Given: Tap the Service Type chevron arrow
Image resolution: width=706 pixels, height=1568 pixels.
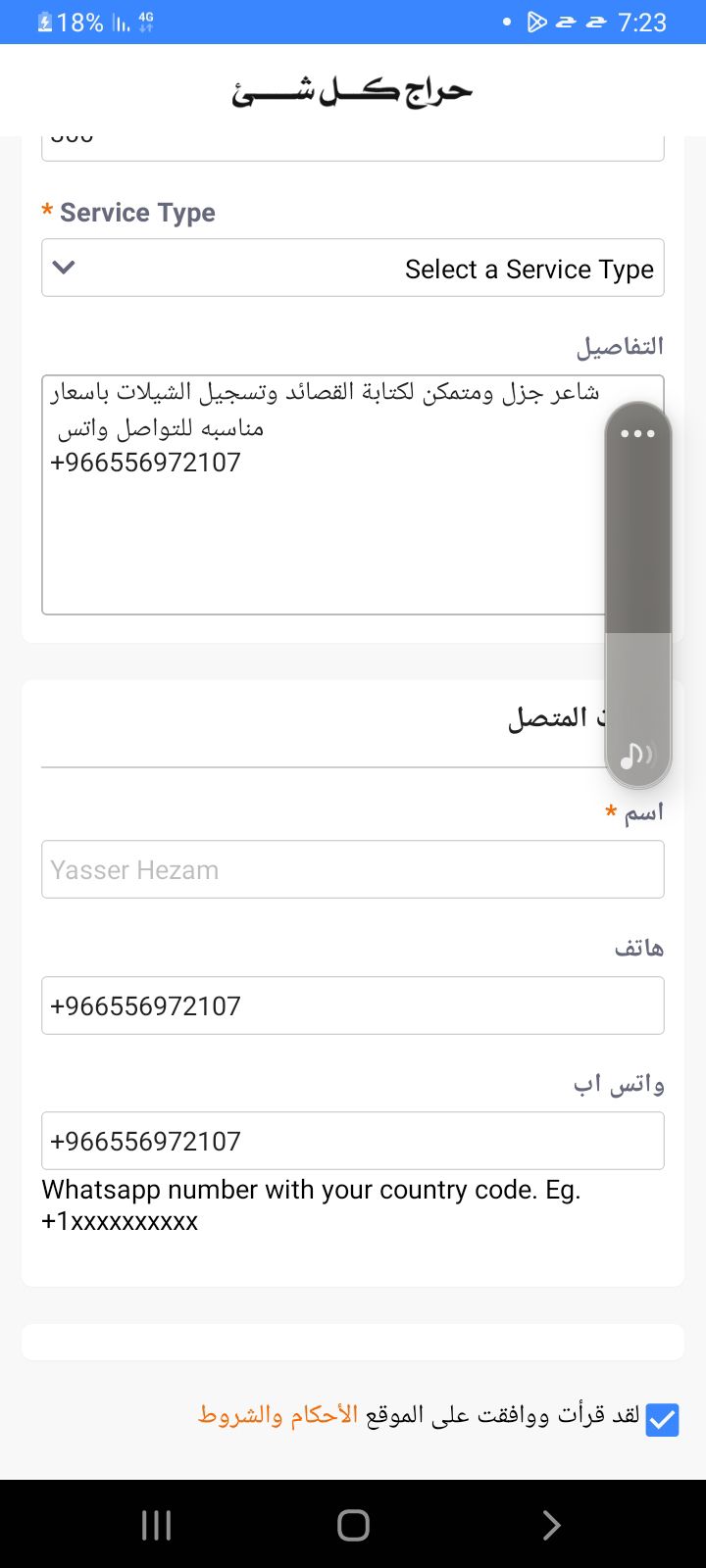Looking at the screenshot, I should tap(65, 267).
